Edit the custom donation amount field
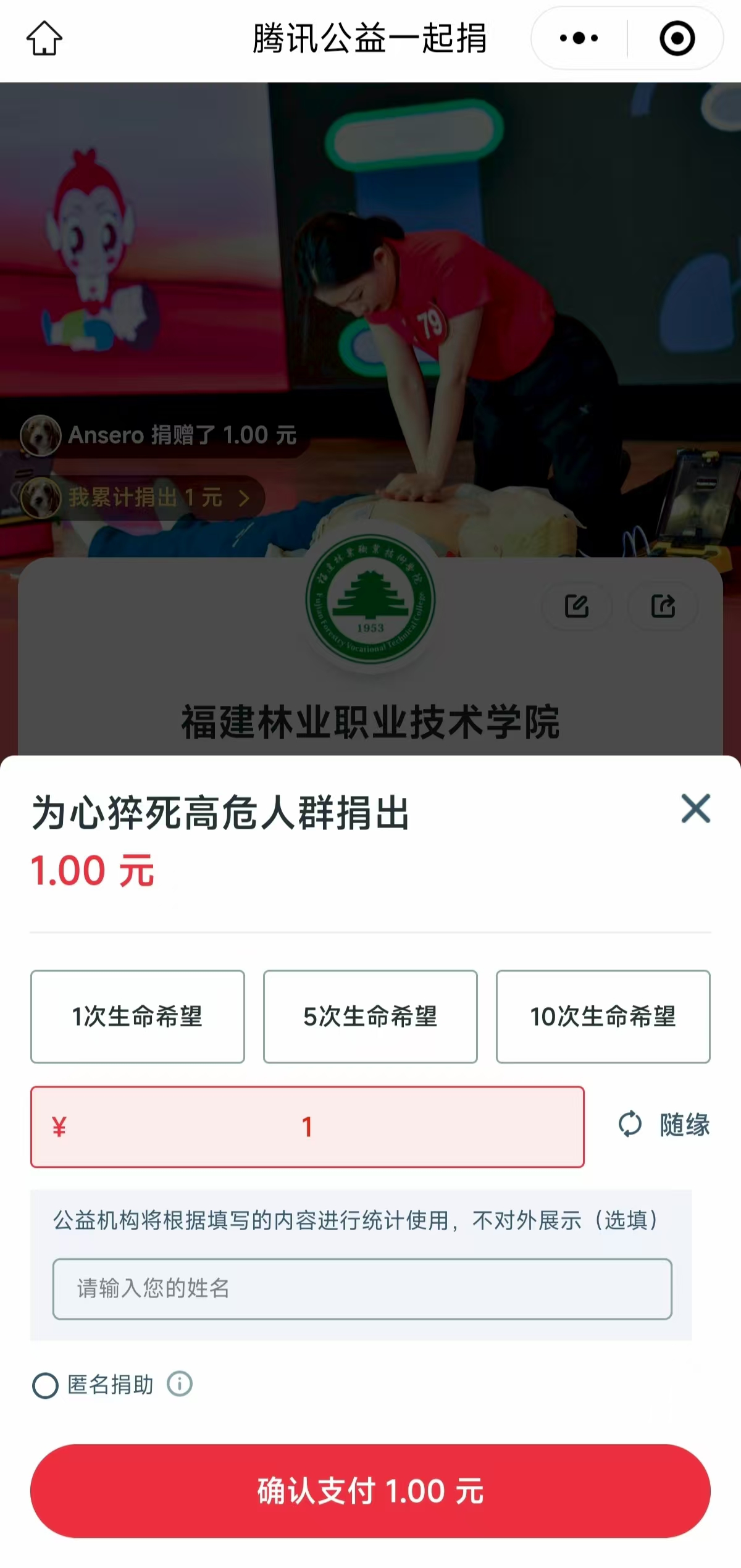The width and height of the screenshot is (741, 1568). pos(307,1127)
